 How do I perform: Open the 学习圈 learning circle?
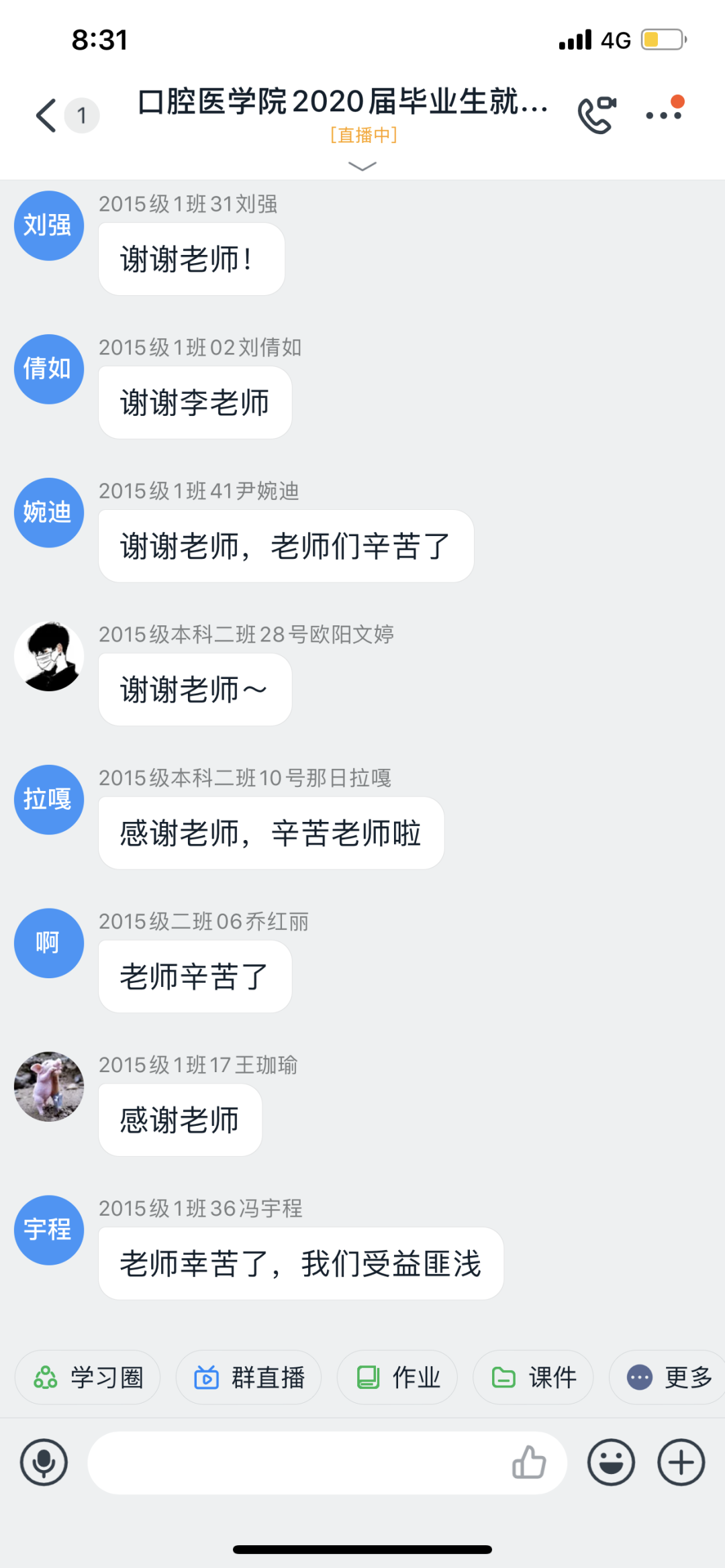click(87, 1377)
